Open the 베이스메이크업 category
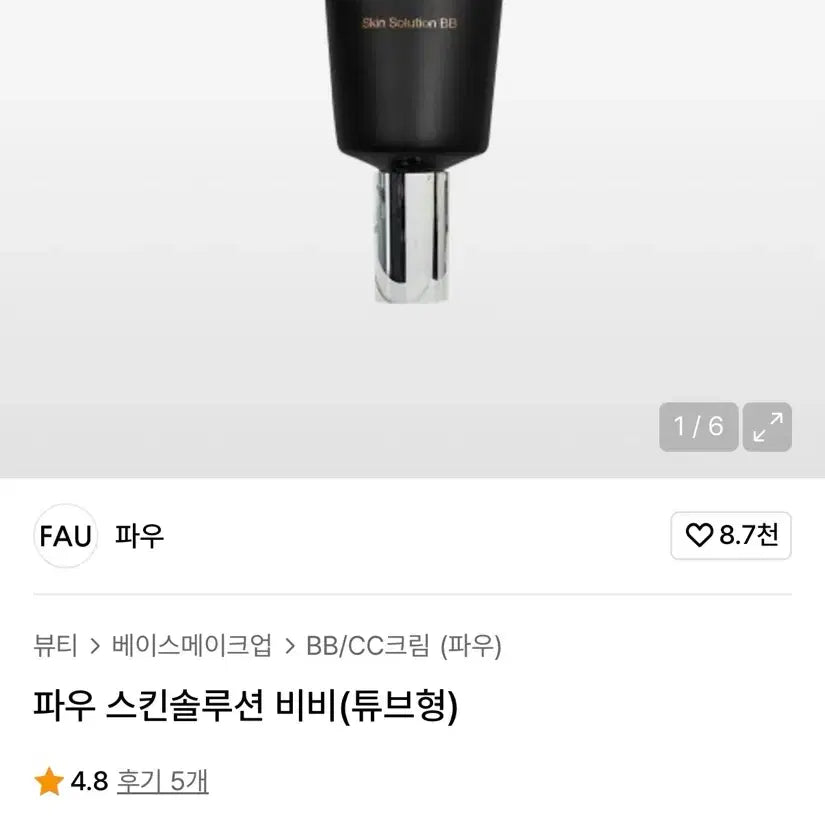Image resolution: width=825 pixels, height=825 pixels. tap(192, 646)
